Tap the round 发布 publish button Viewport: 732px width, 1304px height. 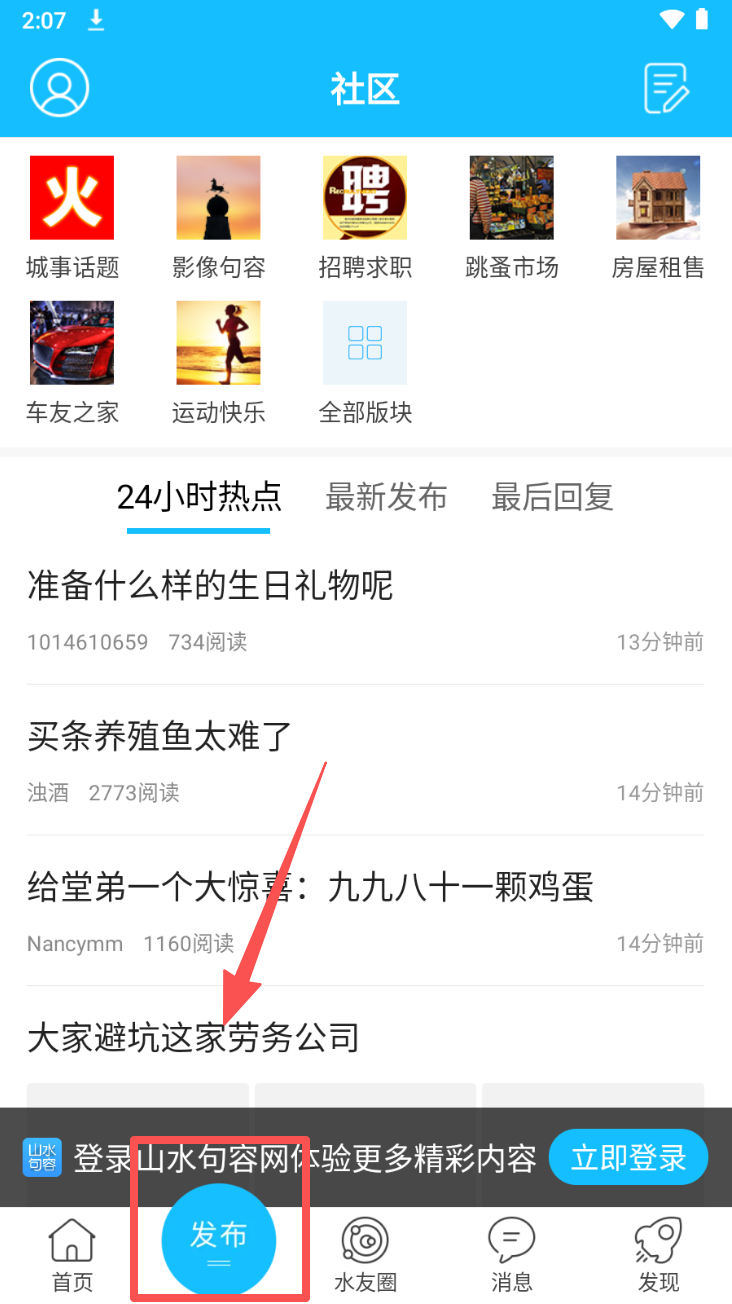(x=219, y=1240)
